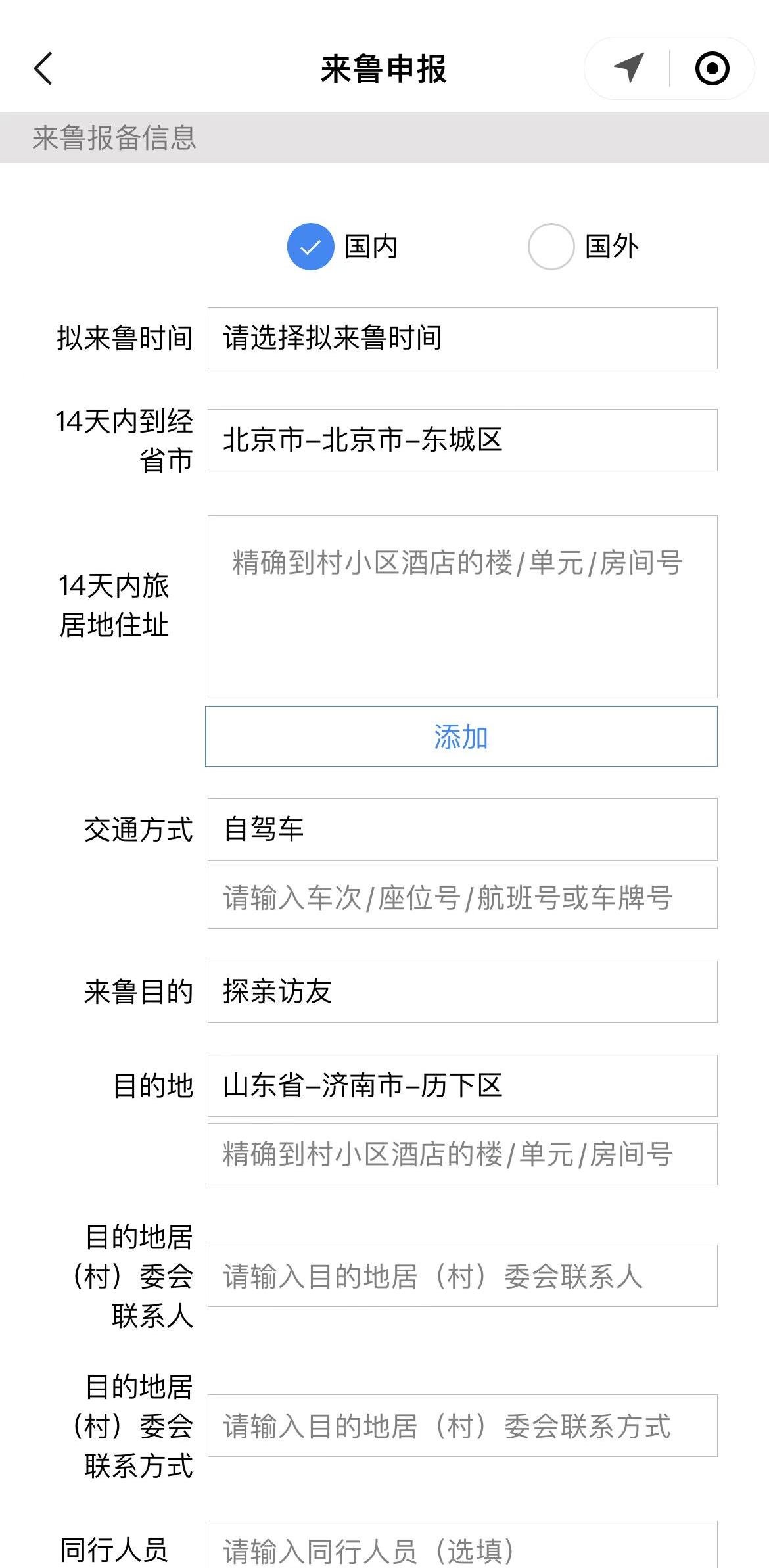This screenshot has height=1568, width=769.
Task: Enter the 车次/座位号/航班号或车牌号 field
Action: click(x=462, y=898)
